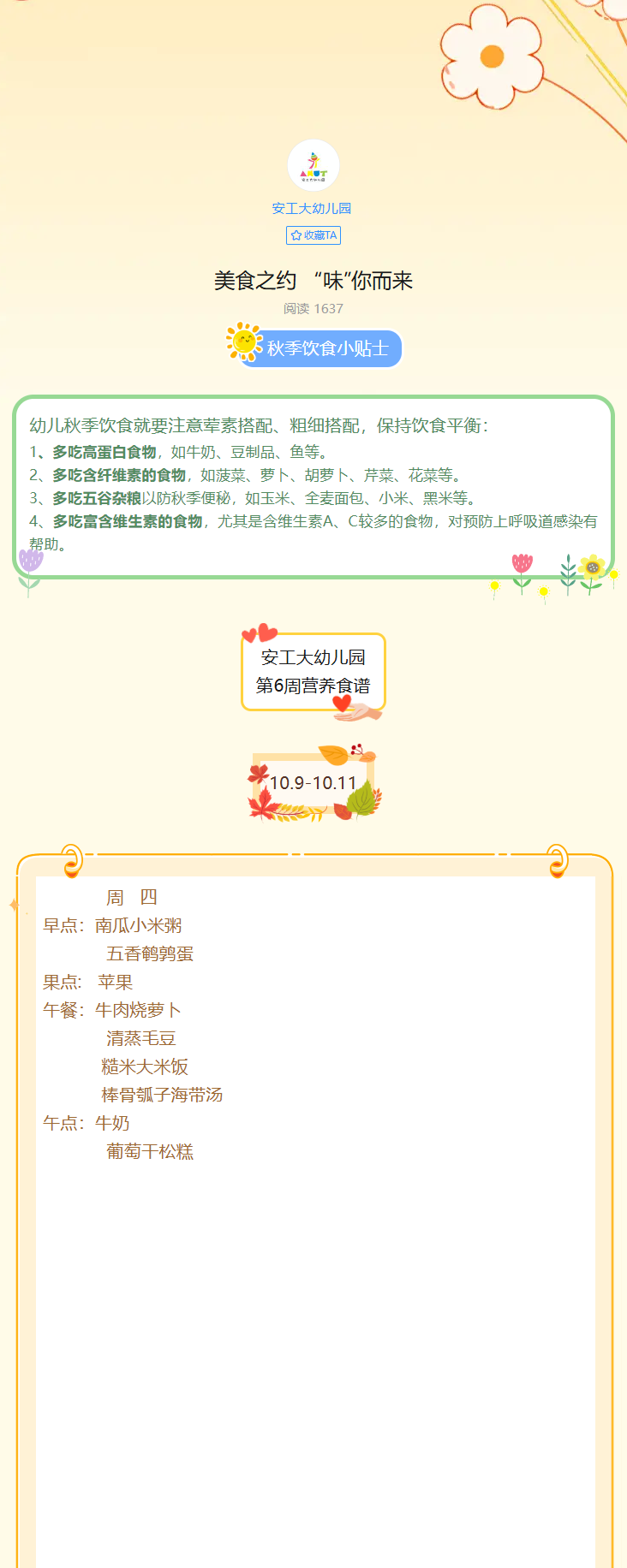Open the 安工大幼儿园 author avatar
The height and width of the screenshot is (1568, 627).
click(x=313, y=165)
